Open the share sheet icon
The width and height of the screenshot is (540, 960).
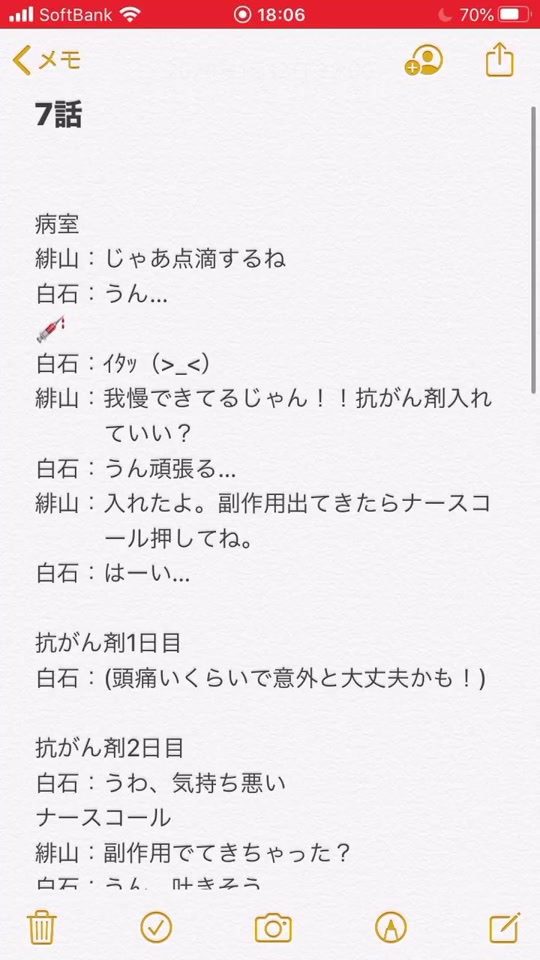coord(500,59)
